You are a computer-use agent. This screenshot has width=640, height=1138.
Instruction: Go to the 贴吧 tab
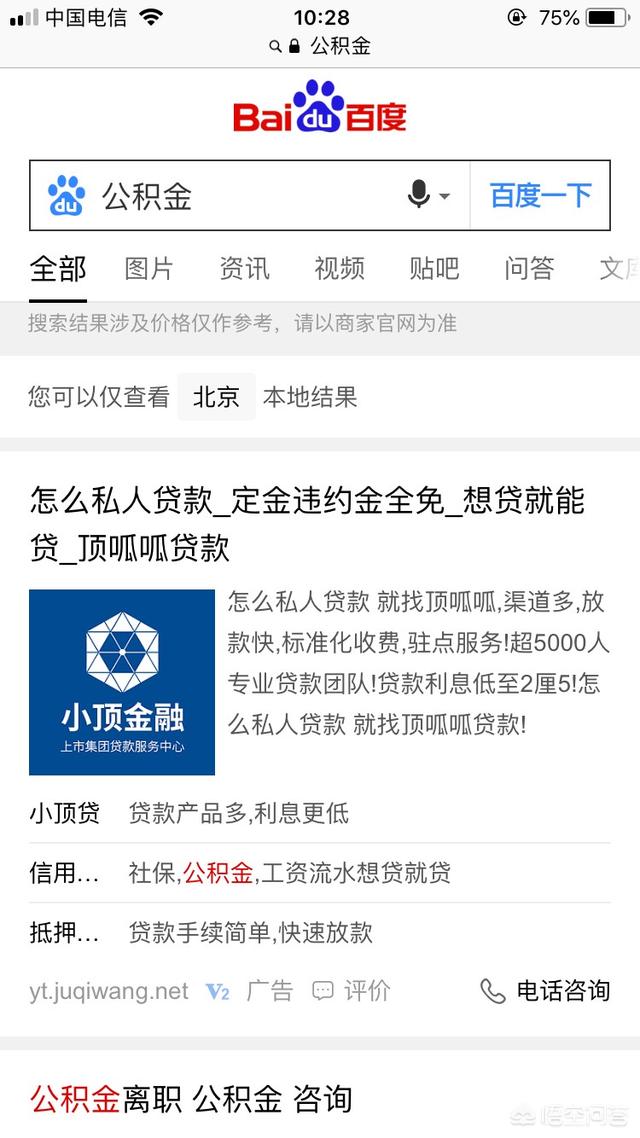coord(434,268)
